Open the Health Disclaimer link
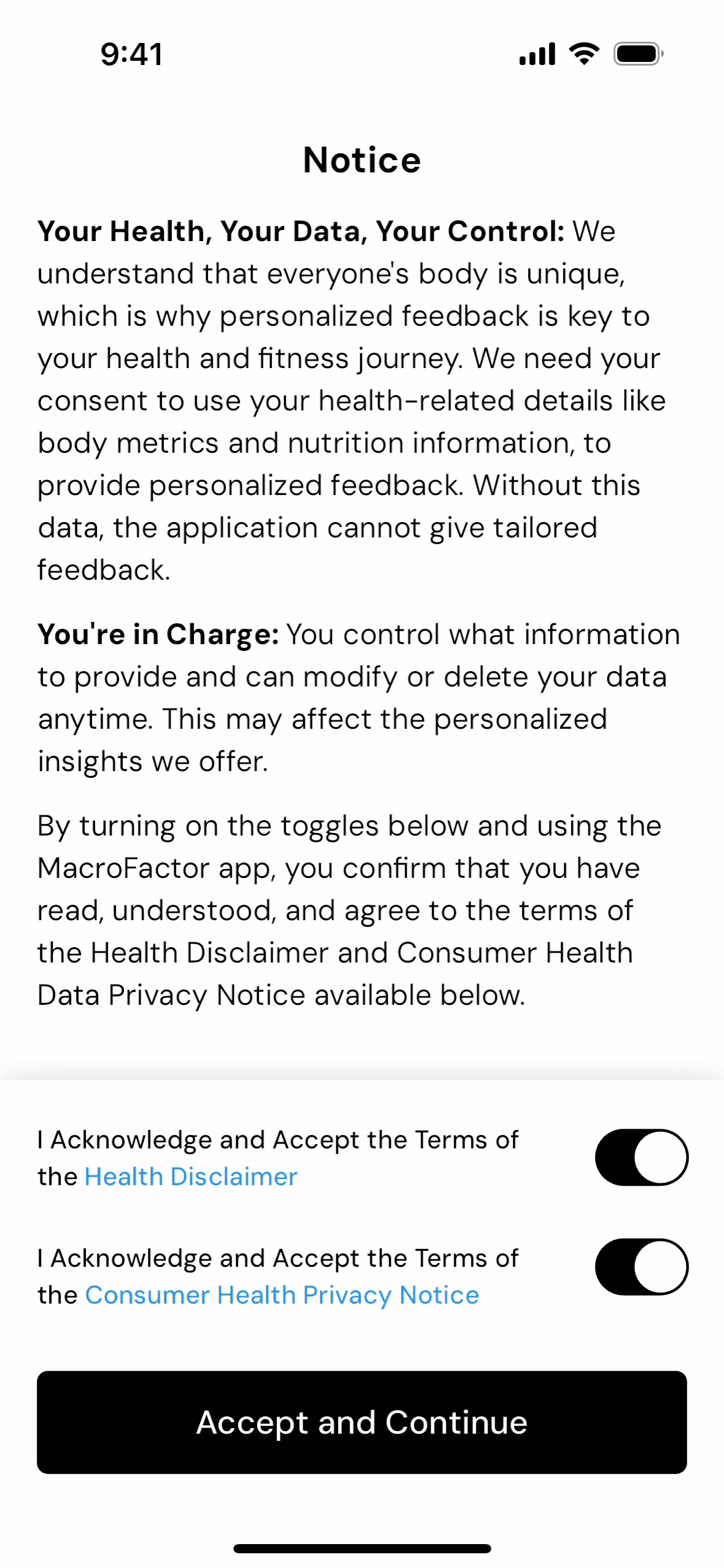This screenshot has width=724, height=1568. point(191,1176)
